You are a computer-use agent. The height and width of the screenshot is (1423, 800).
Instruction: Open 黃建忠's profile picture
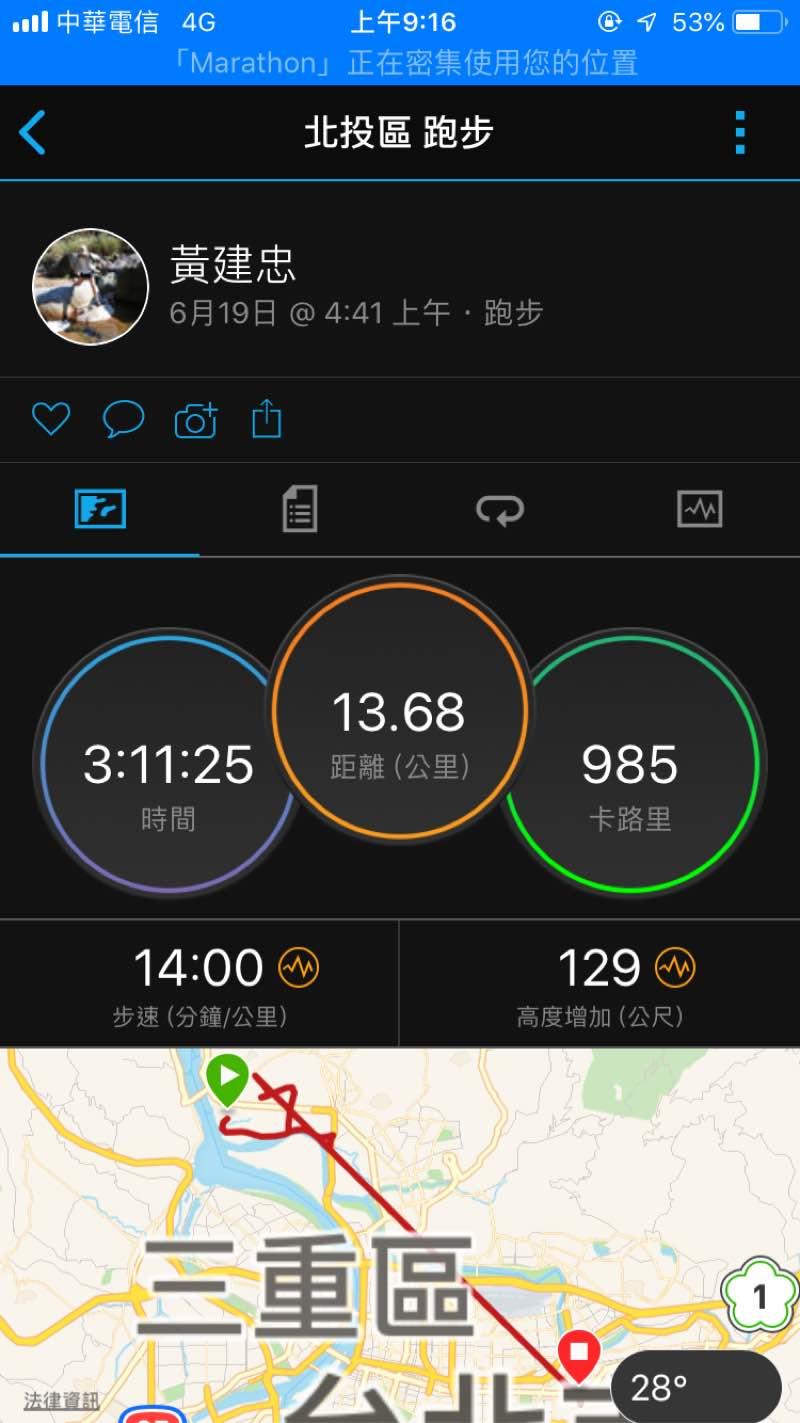(x=91, y=287)
